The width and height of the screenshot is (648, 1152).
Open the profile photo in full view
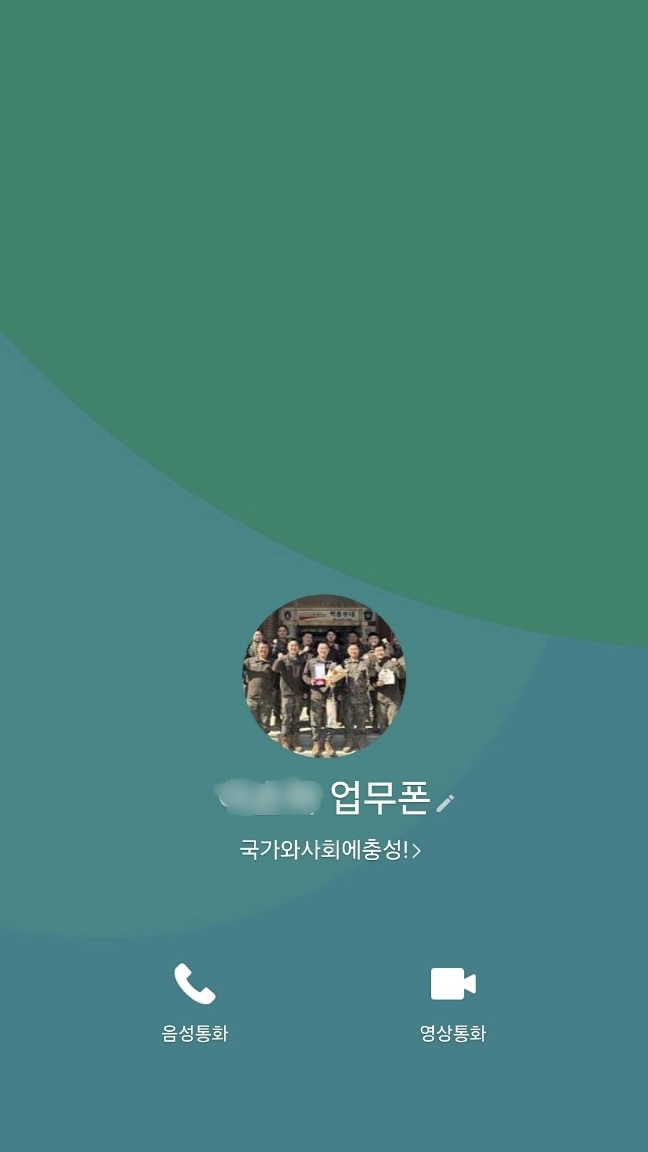click(324, 677)
